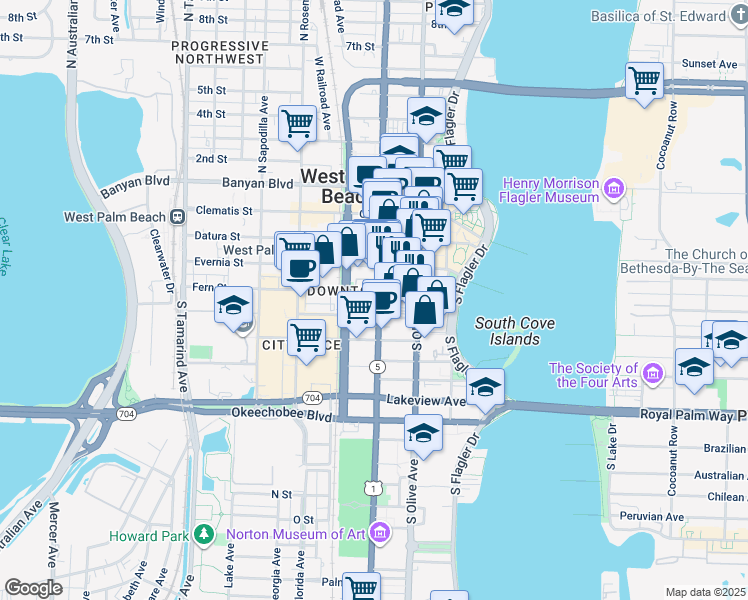The height and width of the screenshot is (600, 748).
Task: Select the school marker south of Okeechobee Blvd
Action: 423,434
